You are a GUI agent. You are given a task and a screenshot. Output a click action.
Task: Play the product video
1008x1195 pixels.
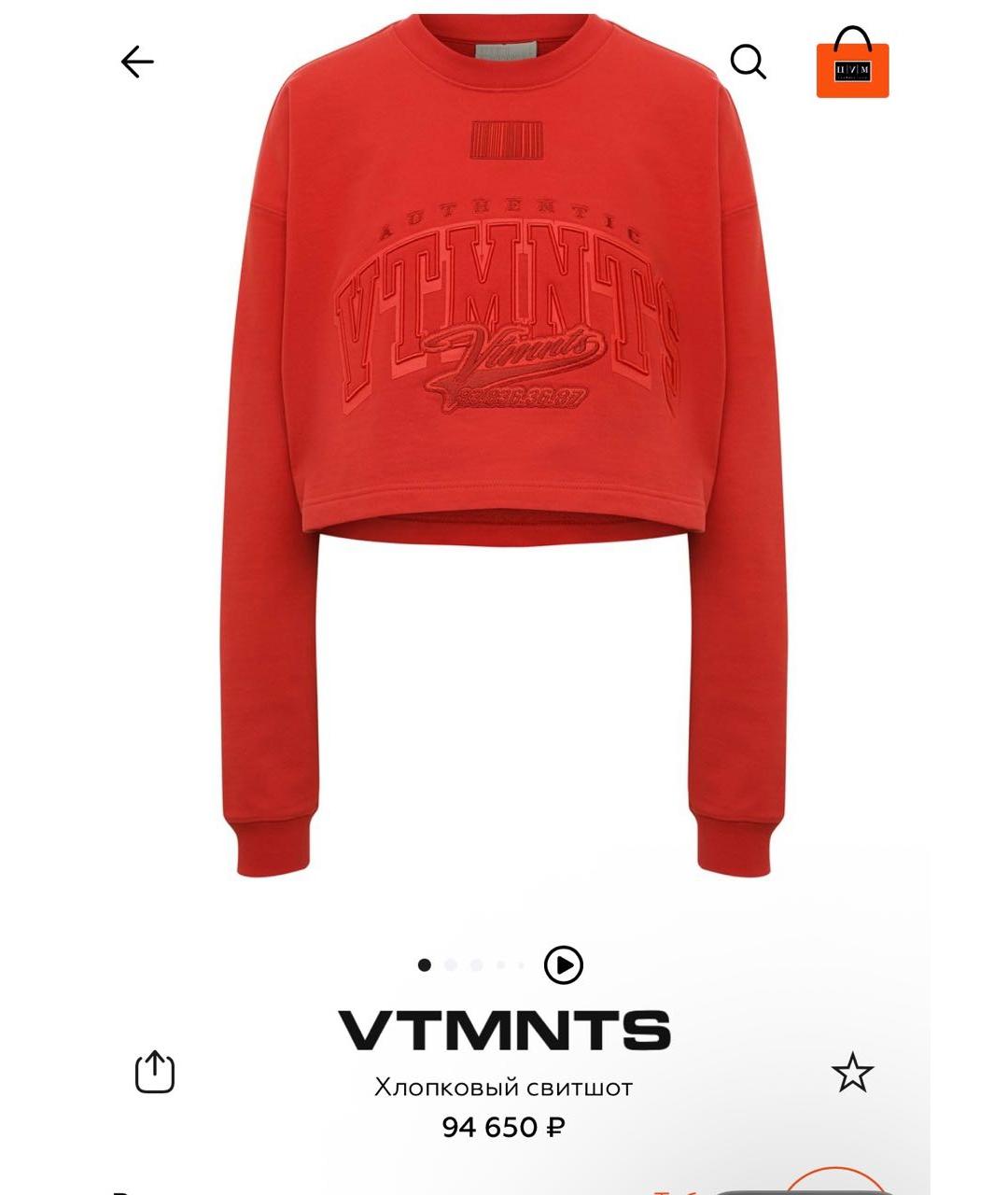point(563,965)
